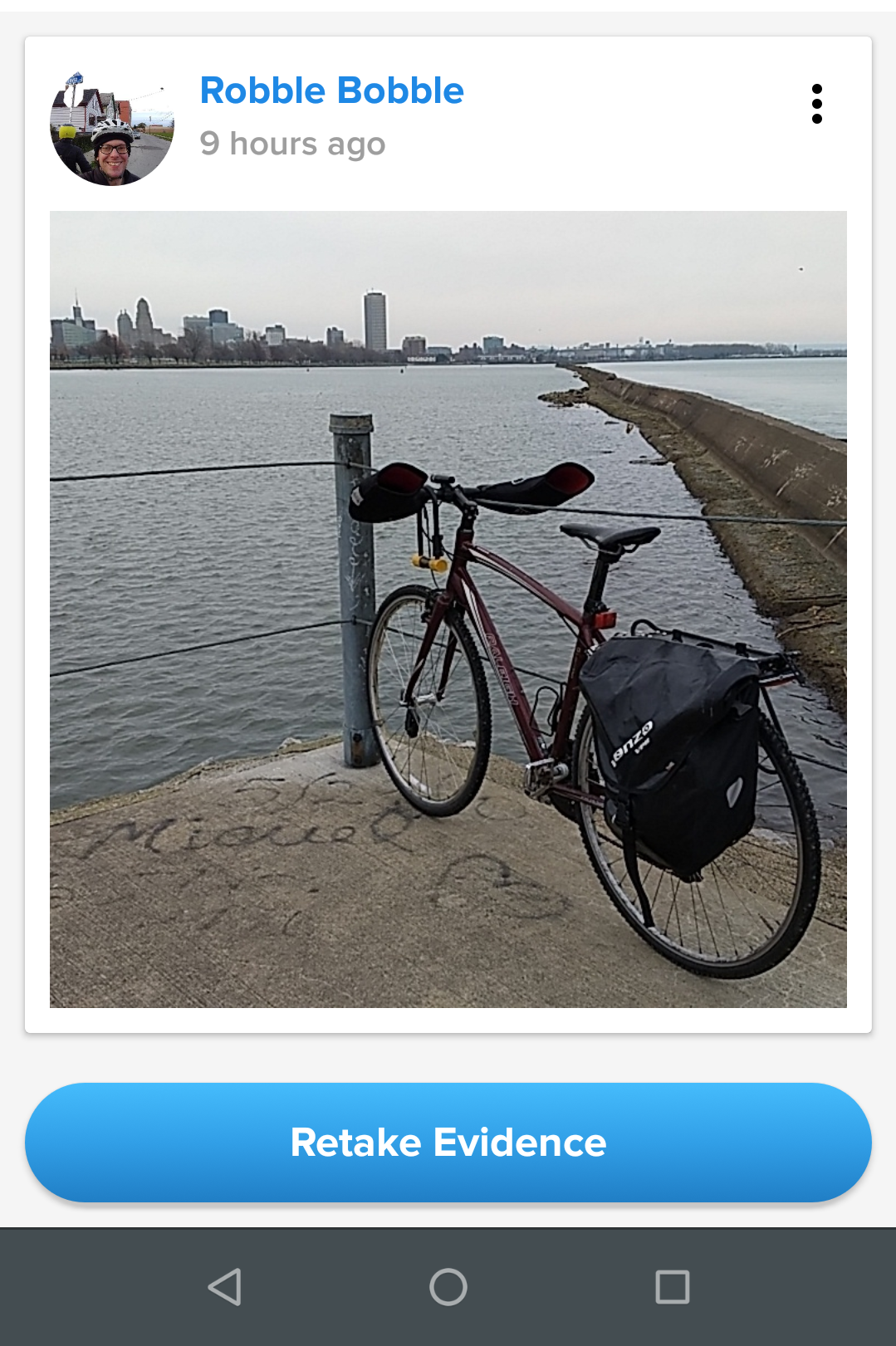Open Robble Bobble's profile name link
The height and width of the screenshot is (1346, 896).
pos(331,91)
